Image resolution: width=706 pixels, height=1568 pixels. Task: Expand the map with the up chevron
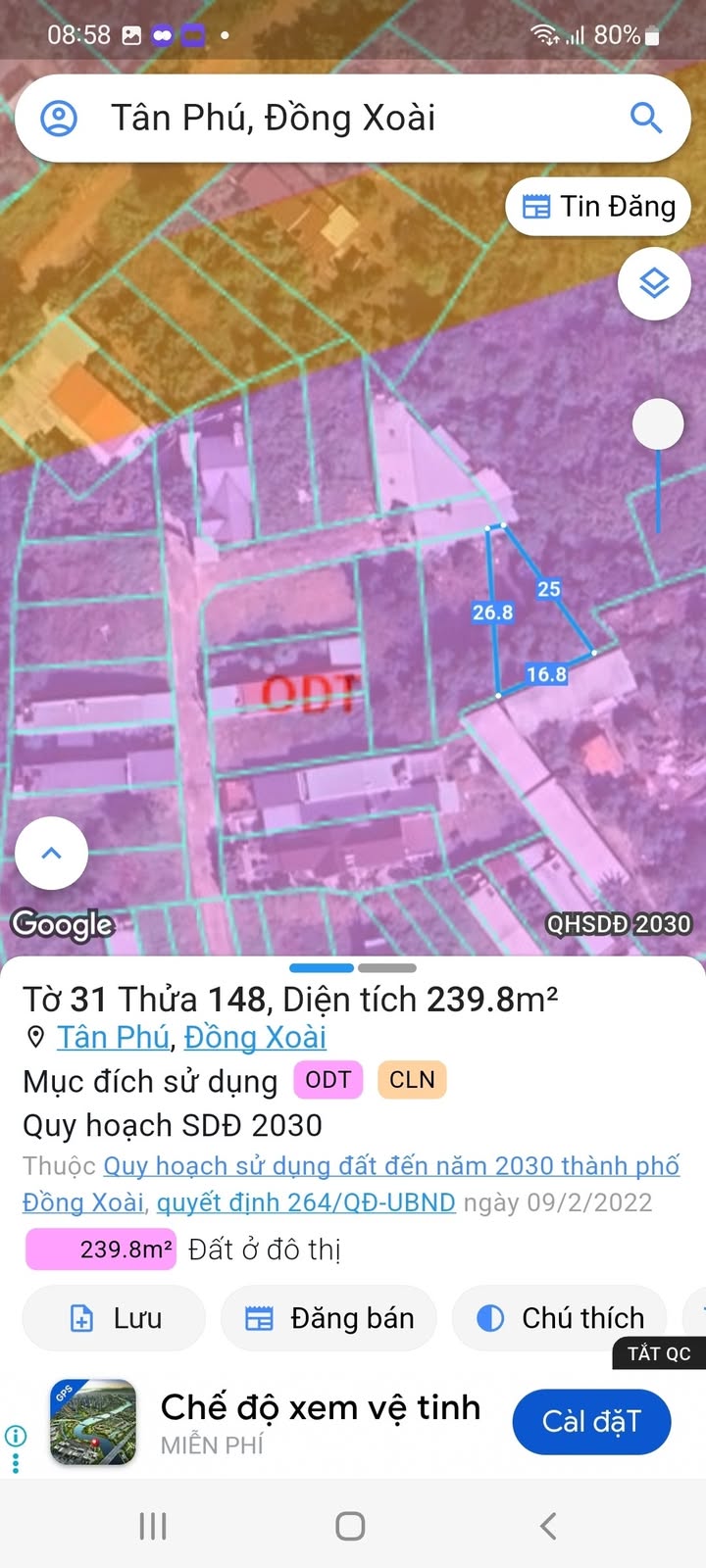point(51,853)
